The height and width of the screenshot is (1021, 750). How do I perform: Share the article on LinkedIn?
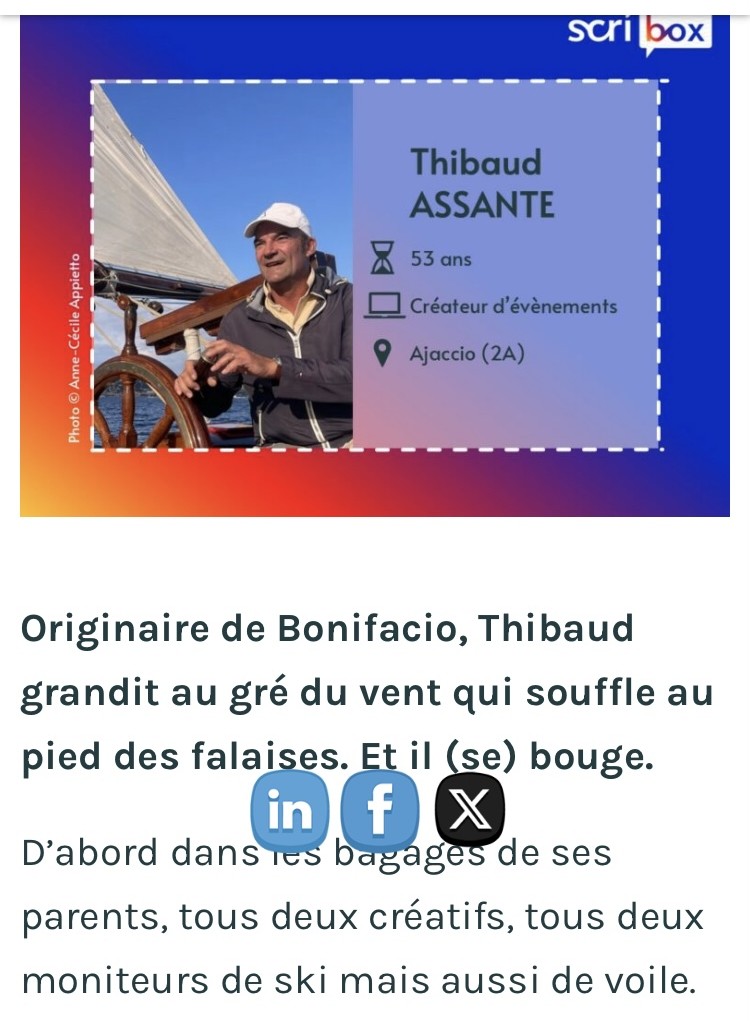click(290, 811)
